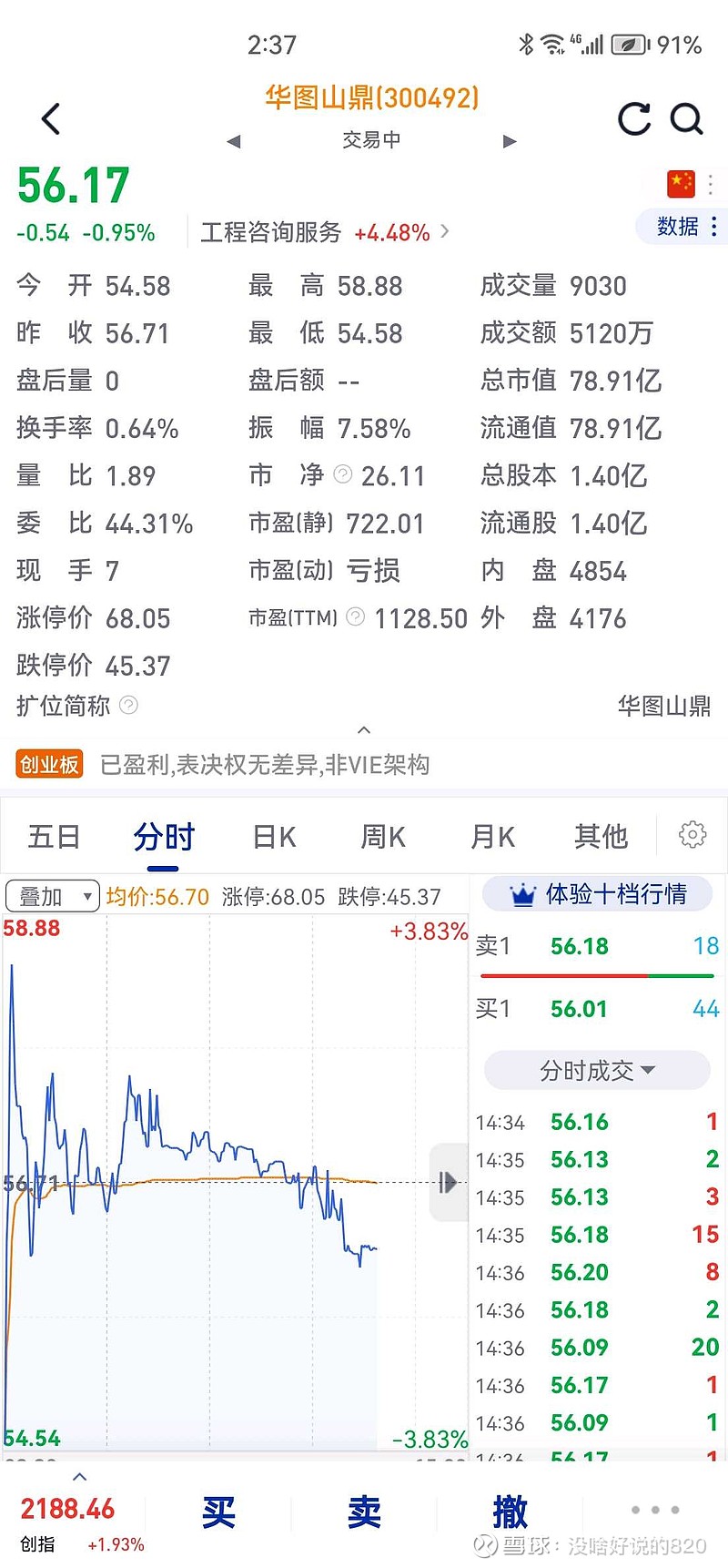
Task: Go back using the top-left arrow
Action: click(x=52, y=118)
